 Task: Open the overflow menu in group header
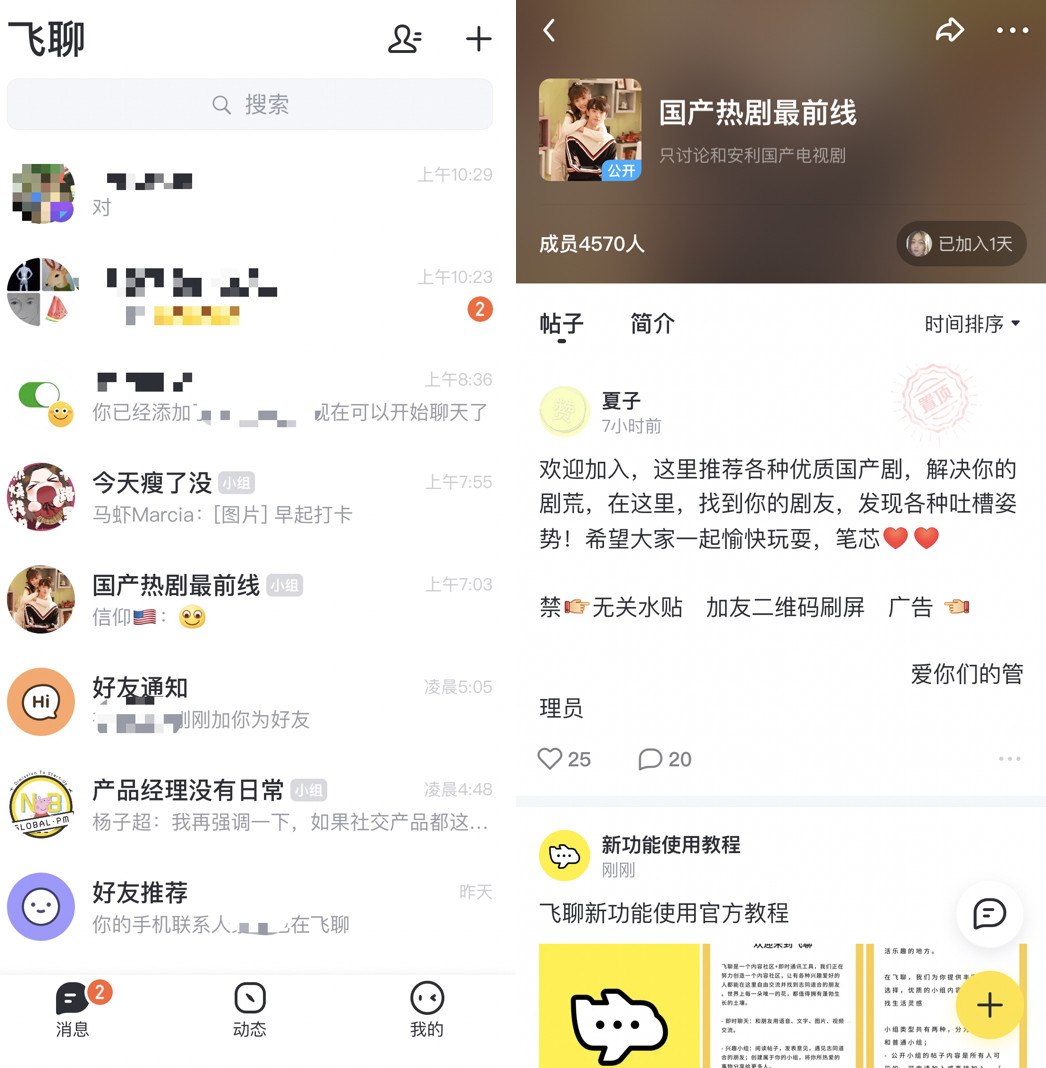pos(1012,30)
